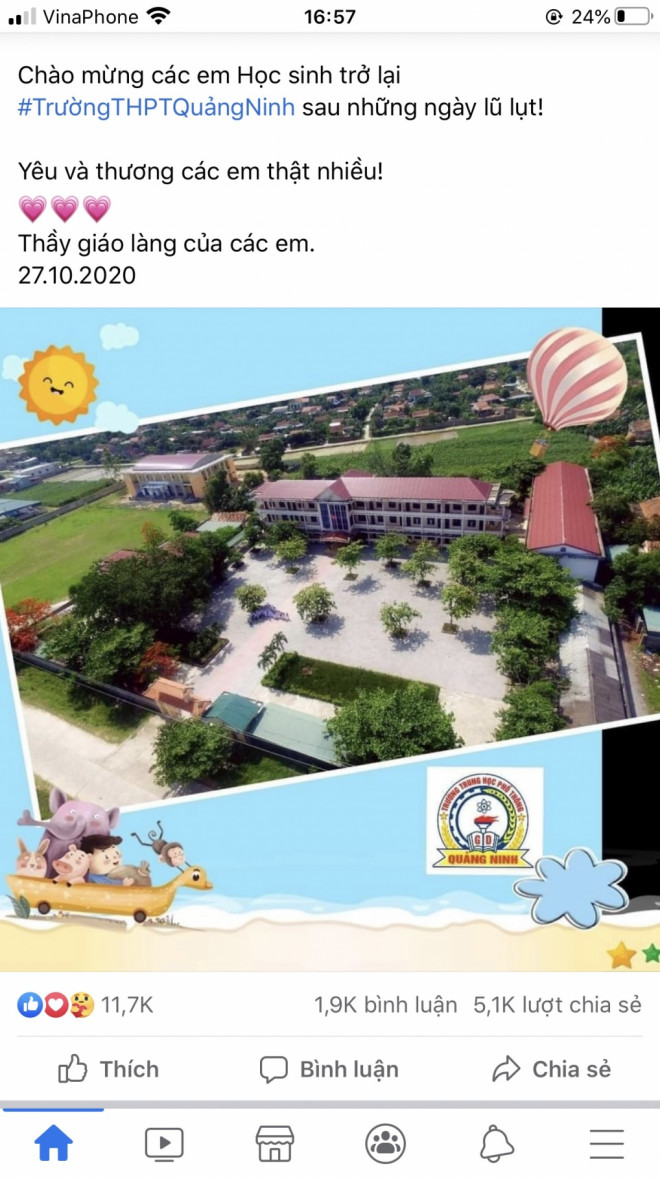View the 11,7K reactions list
Screen dimensions: 660x1179
[x=86, y=1005]
